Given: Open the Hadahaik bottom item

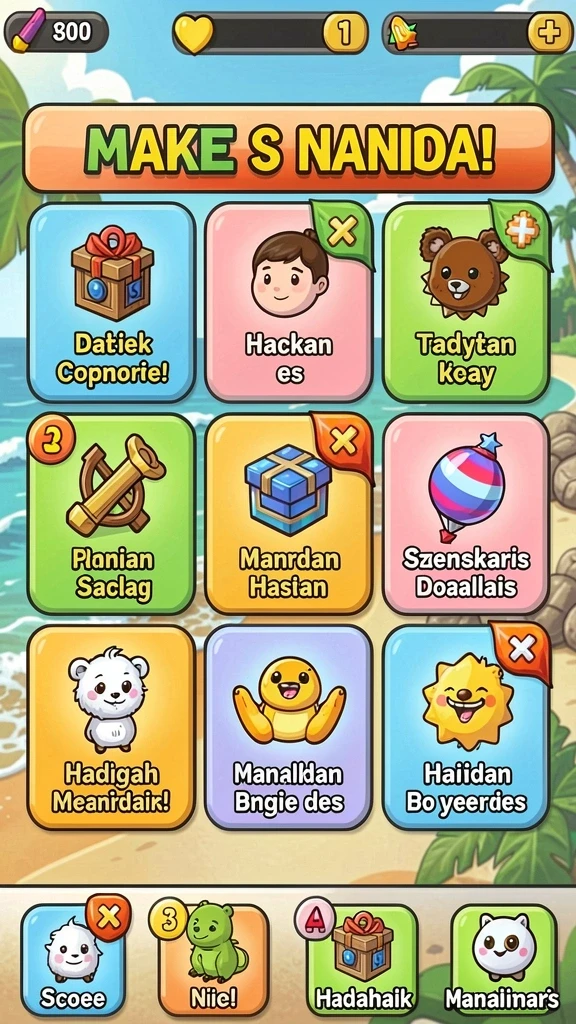Looking at the screenshot, I should click(x=363, y=959).
